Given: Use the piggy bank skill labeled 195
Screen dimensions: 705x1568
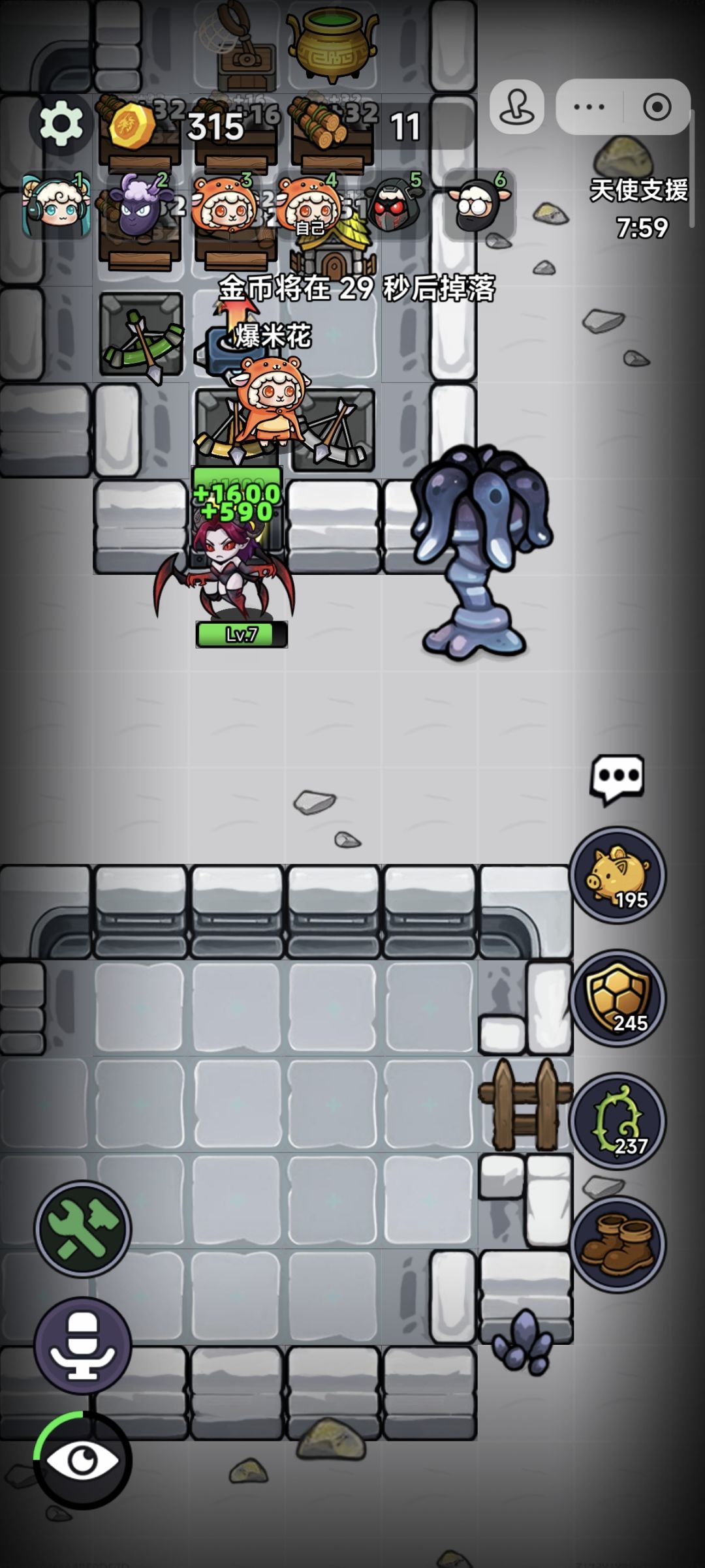Looking at the screenshot, I should coord(618,875).
